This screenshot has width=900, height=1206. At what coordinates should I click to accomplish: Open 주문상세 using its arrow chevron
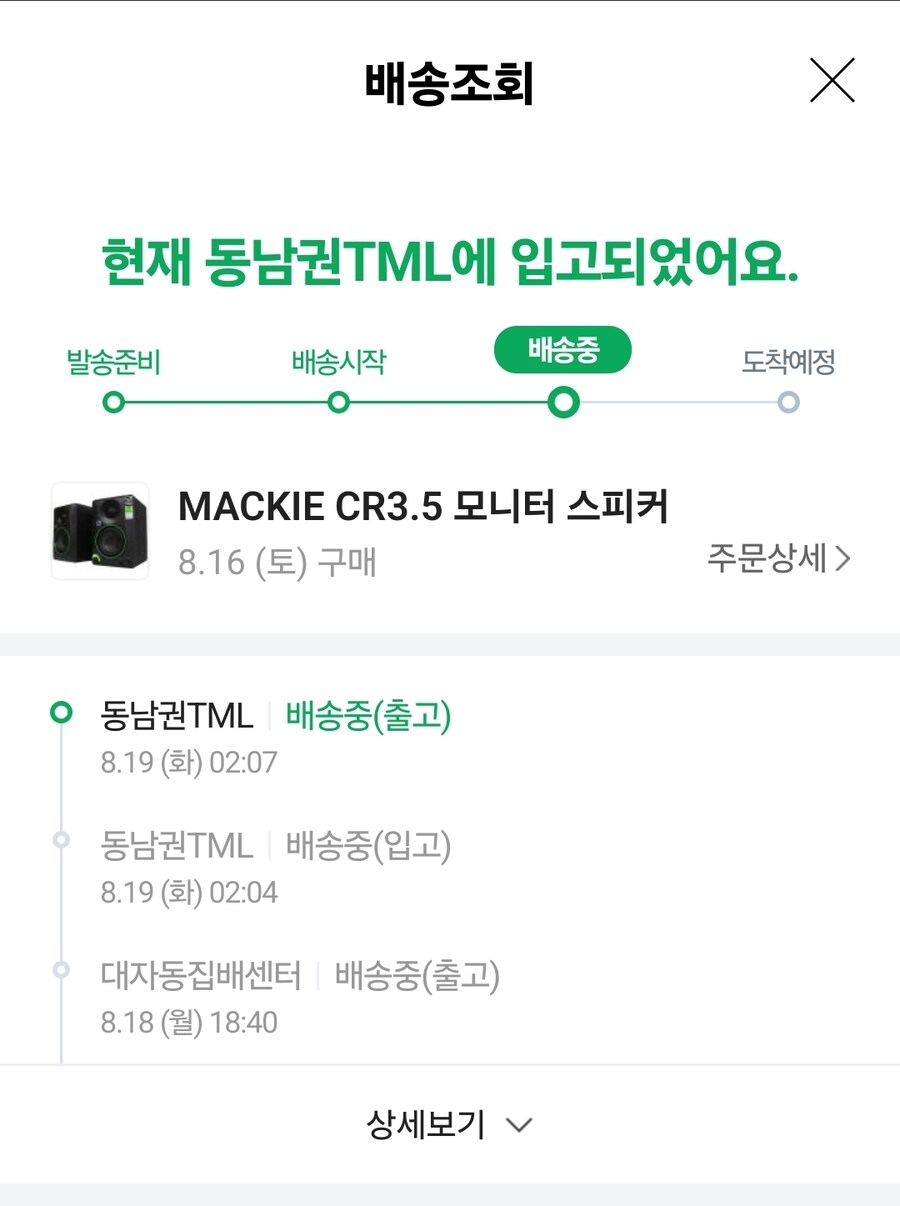coord(843,561)
